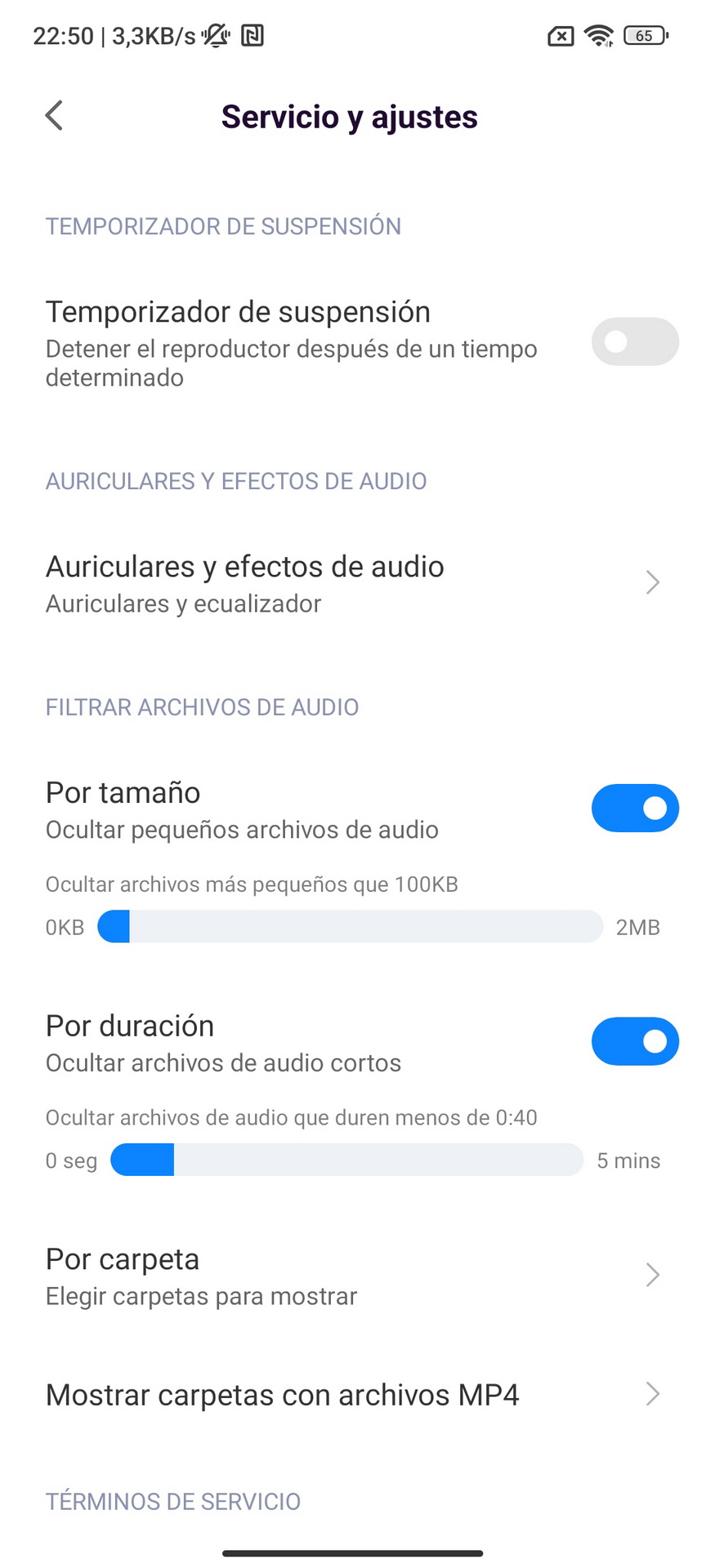Open Auriculares y efectos de audio
706x1568 pixels.
(x=353, y=583)
